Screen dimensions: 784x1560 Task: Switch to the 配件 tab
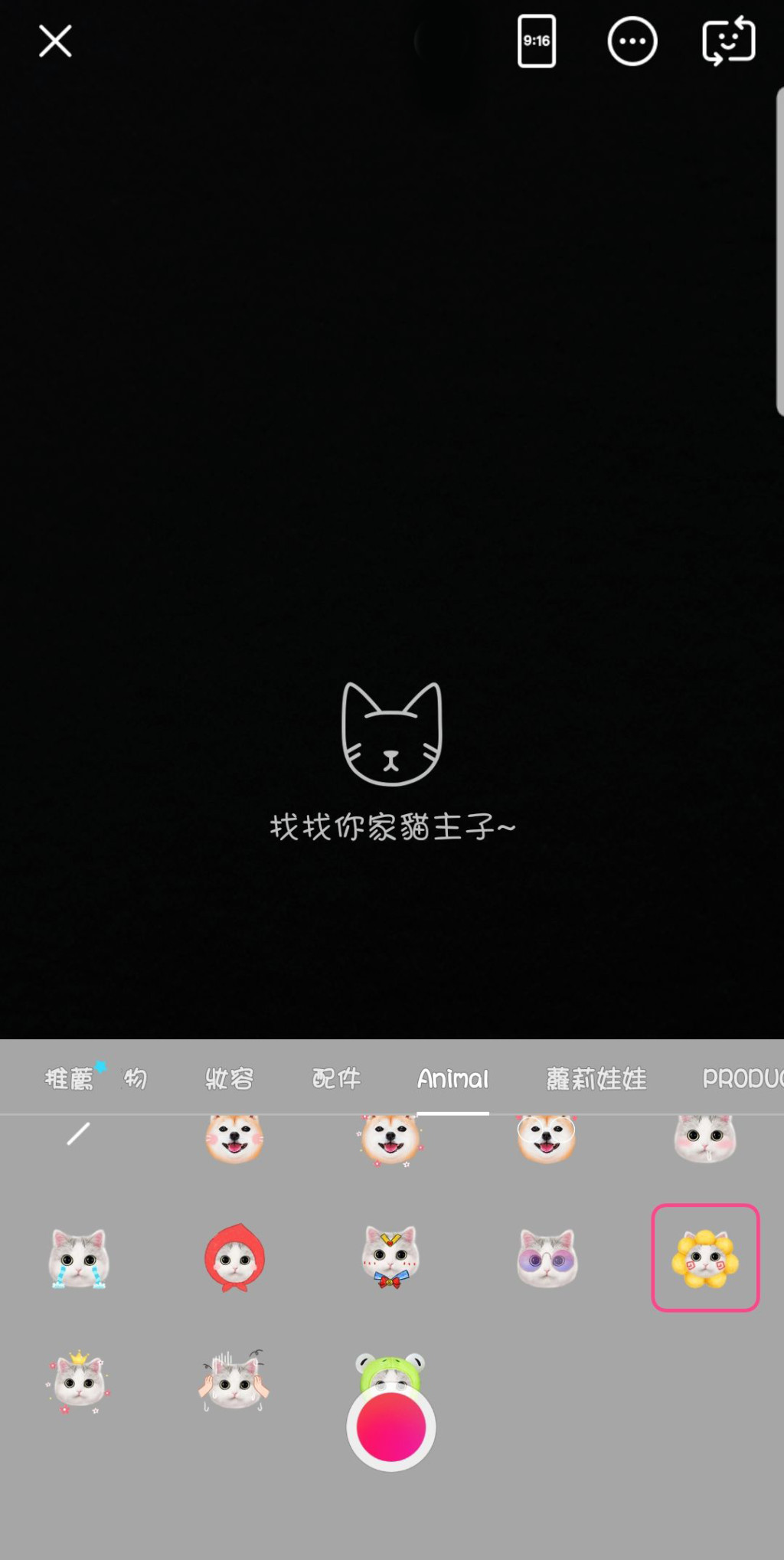point(336,1078)
